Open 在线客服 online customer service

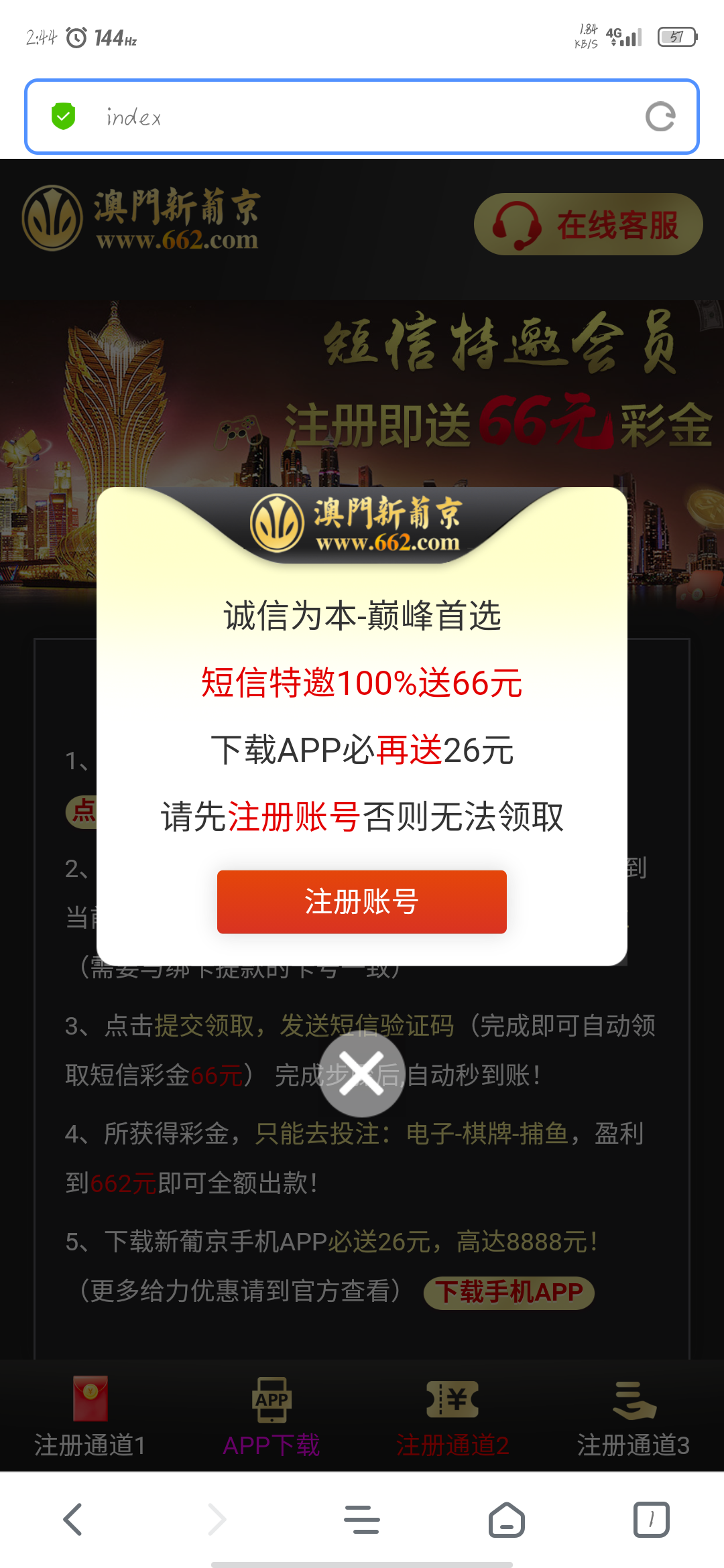click(588, 224)
